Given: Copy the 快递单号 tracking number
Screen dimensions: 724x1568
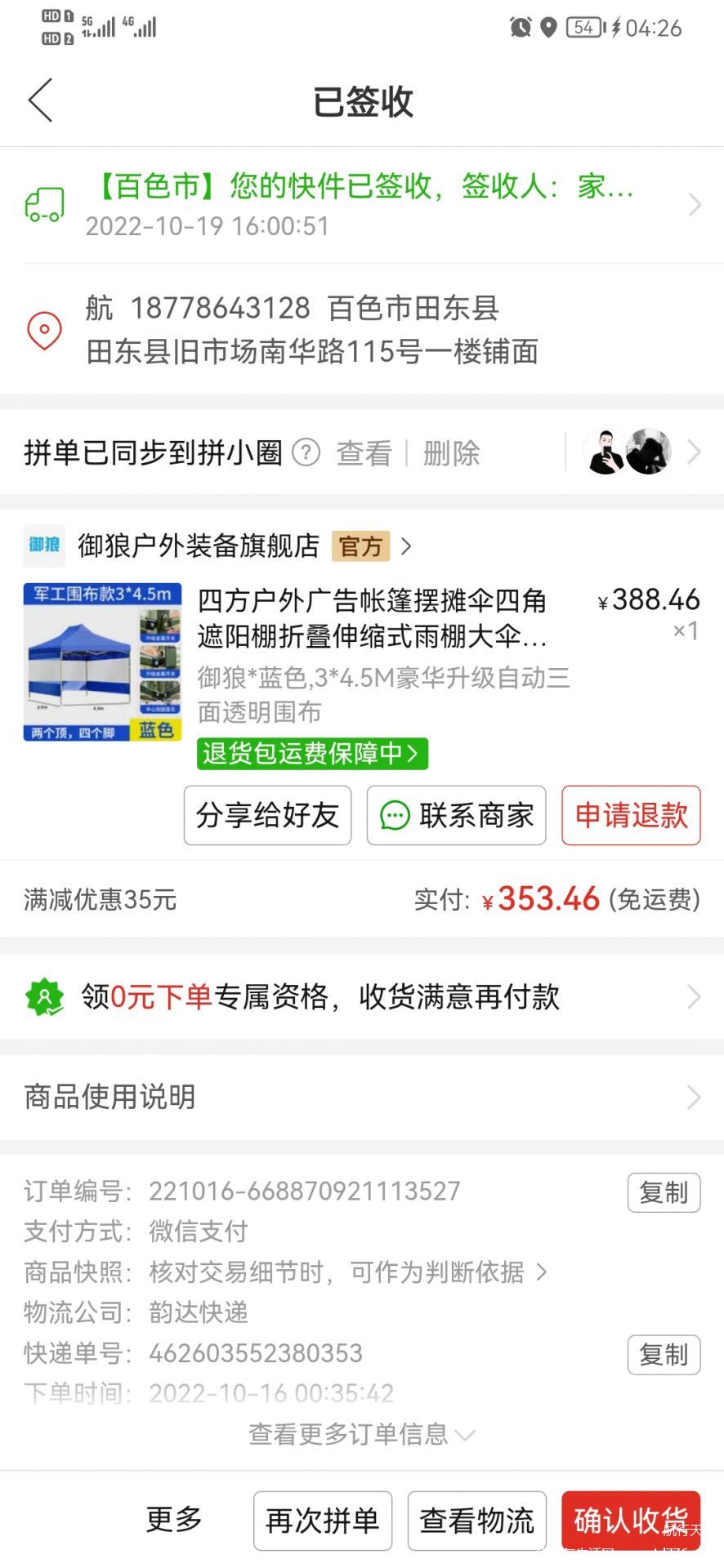Looking at the screenshot, I should (663, 1355).
